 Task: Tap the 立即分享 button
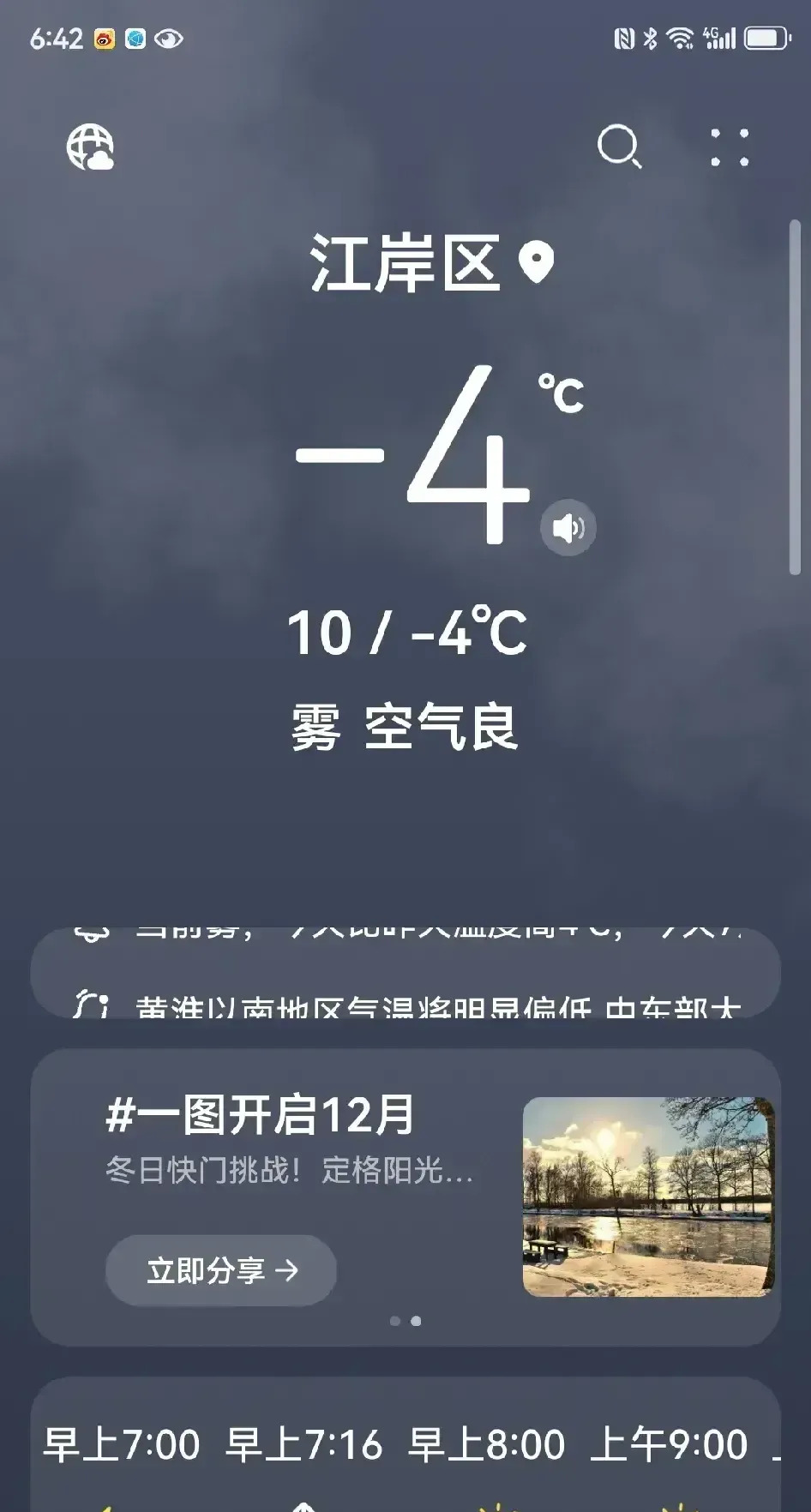221,1269
